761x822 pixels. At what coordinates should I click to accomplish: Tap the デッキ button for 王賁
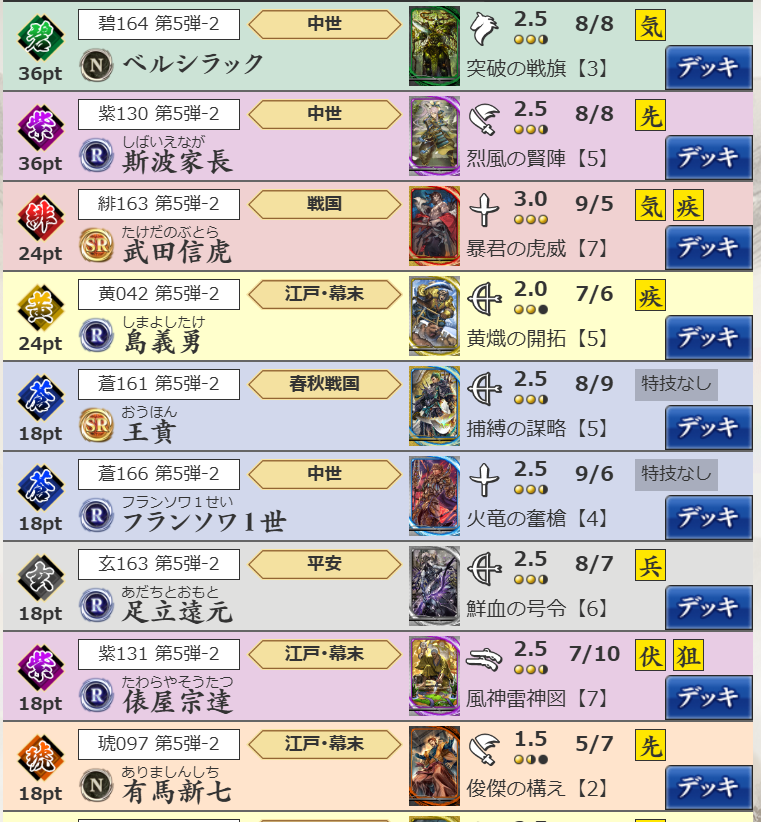click(x=708, y=427)
